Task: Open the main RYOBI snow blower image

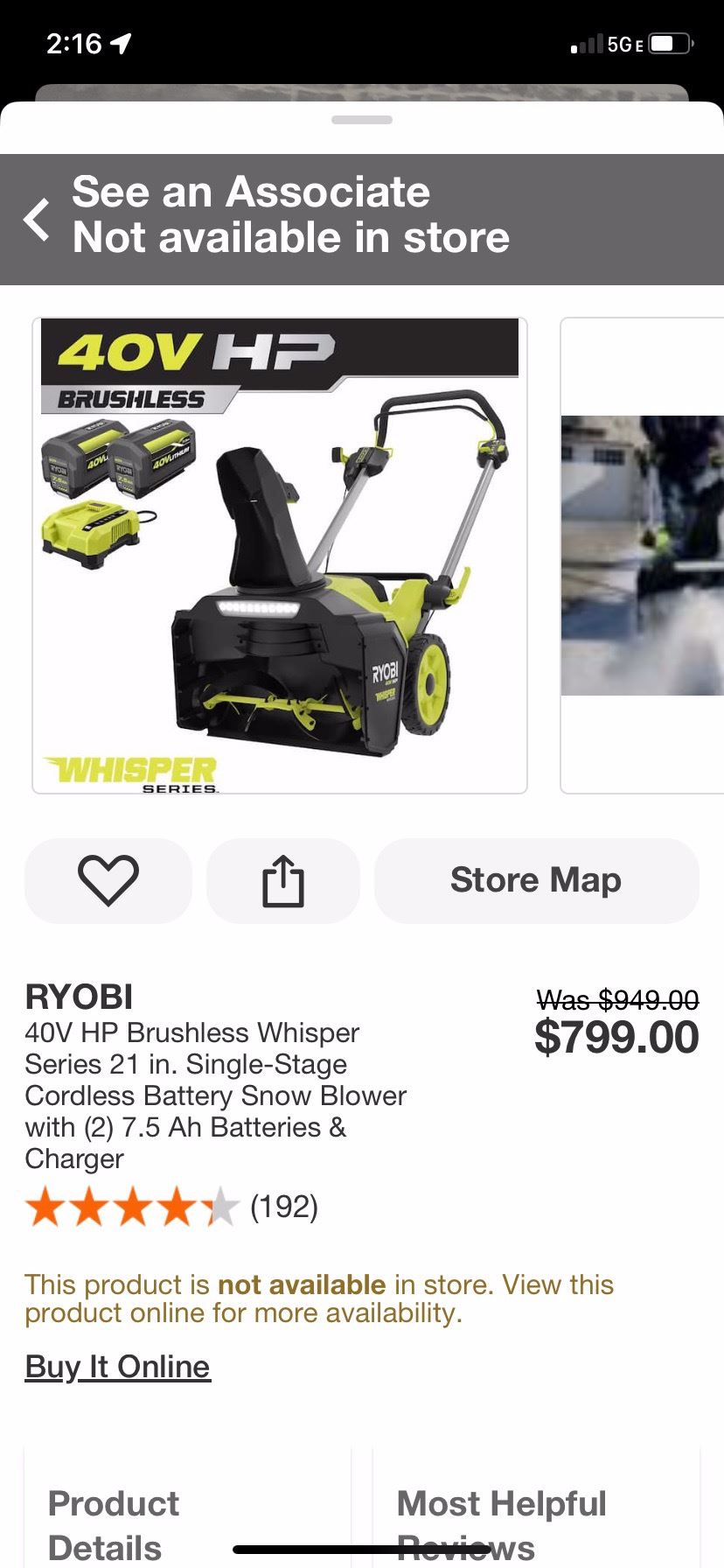Action: coord(280,556)
